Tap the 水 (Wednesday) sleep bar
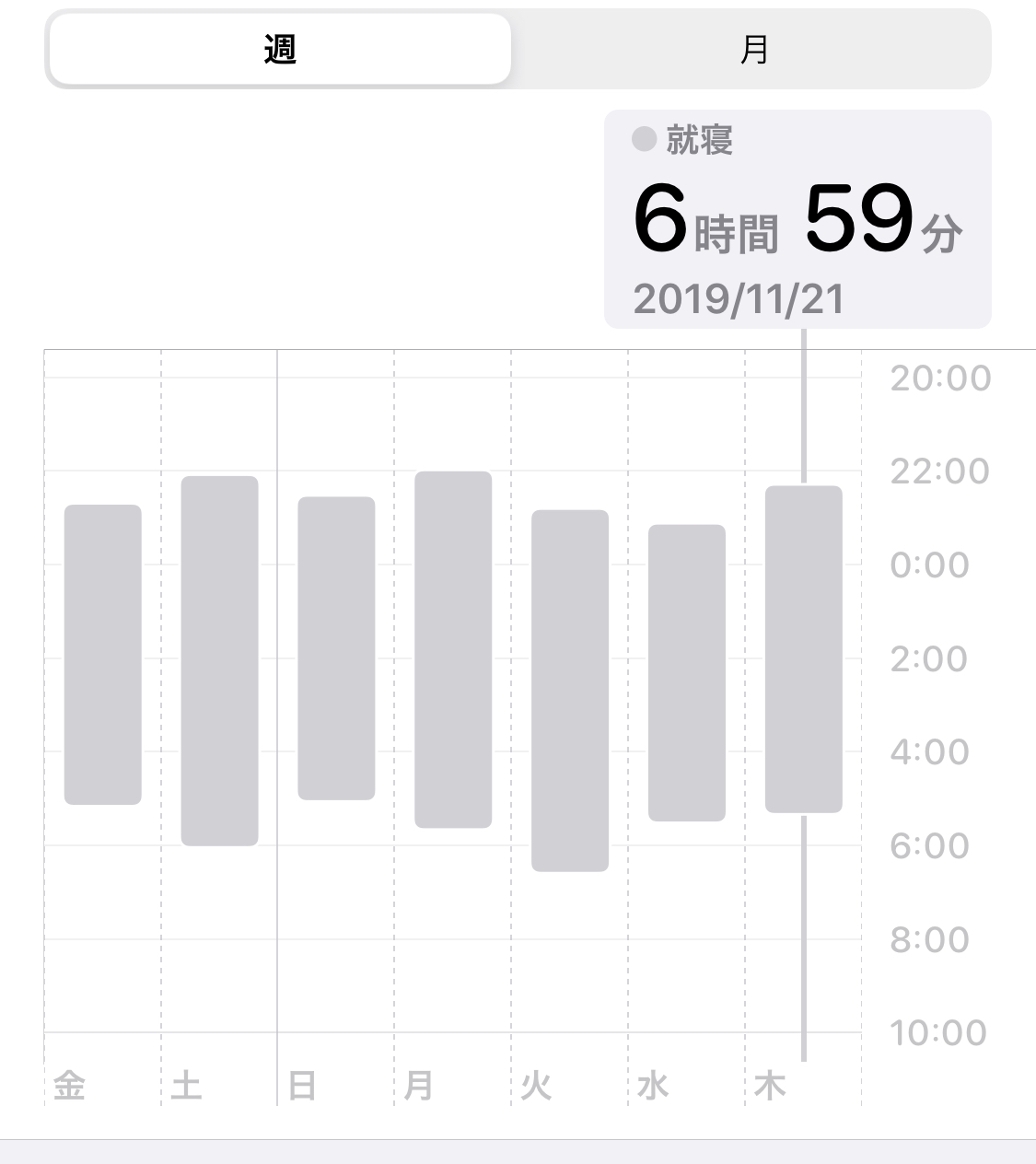Screen dimensions: 1036x1164 (x=687, y=672)
